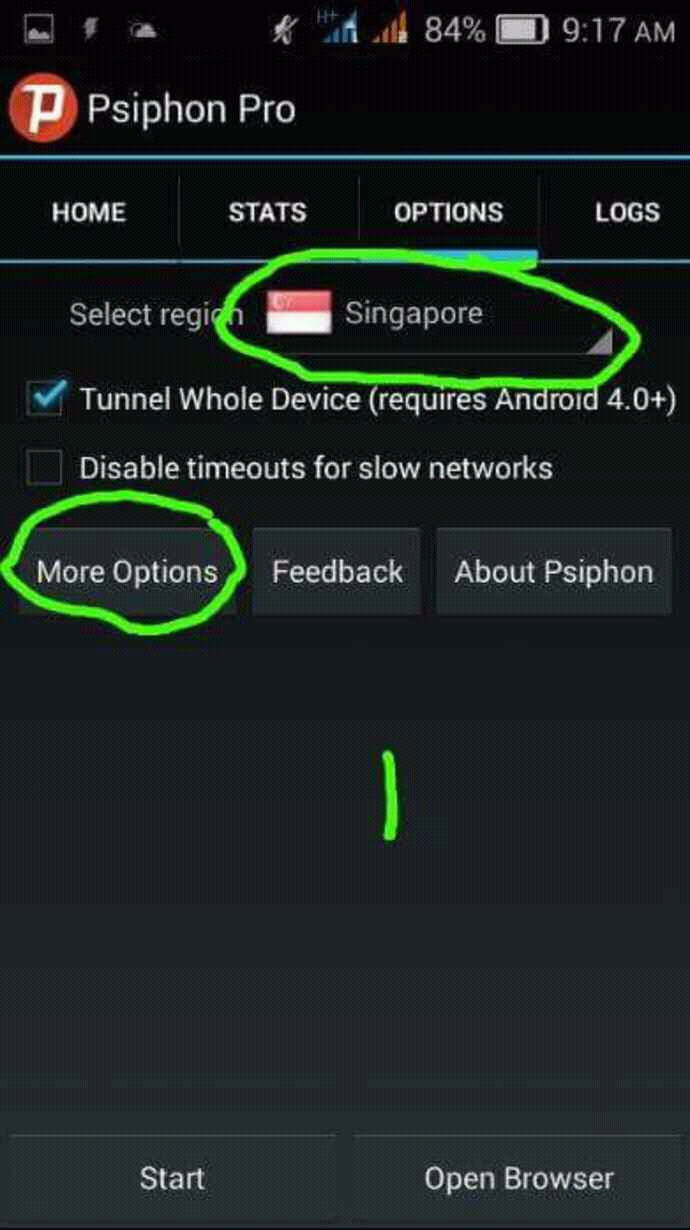This screenshot has height=1230, width=690.
Task: Select the OPTIONS tab
Action: coord(448,213)
